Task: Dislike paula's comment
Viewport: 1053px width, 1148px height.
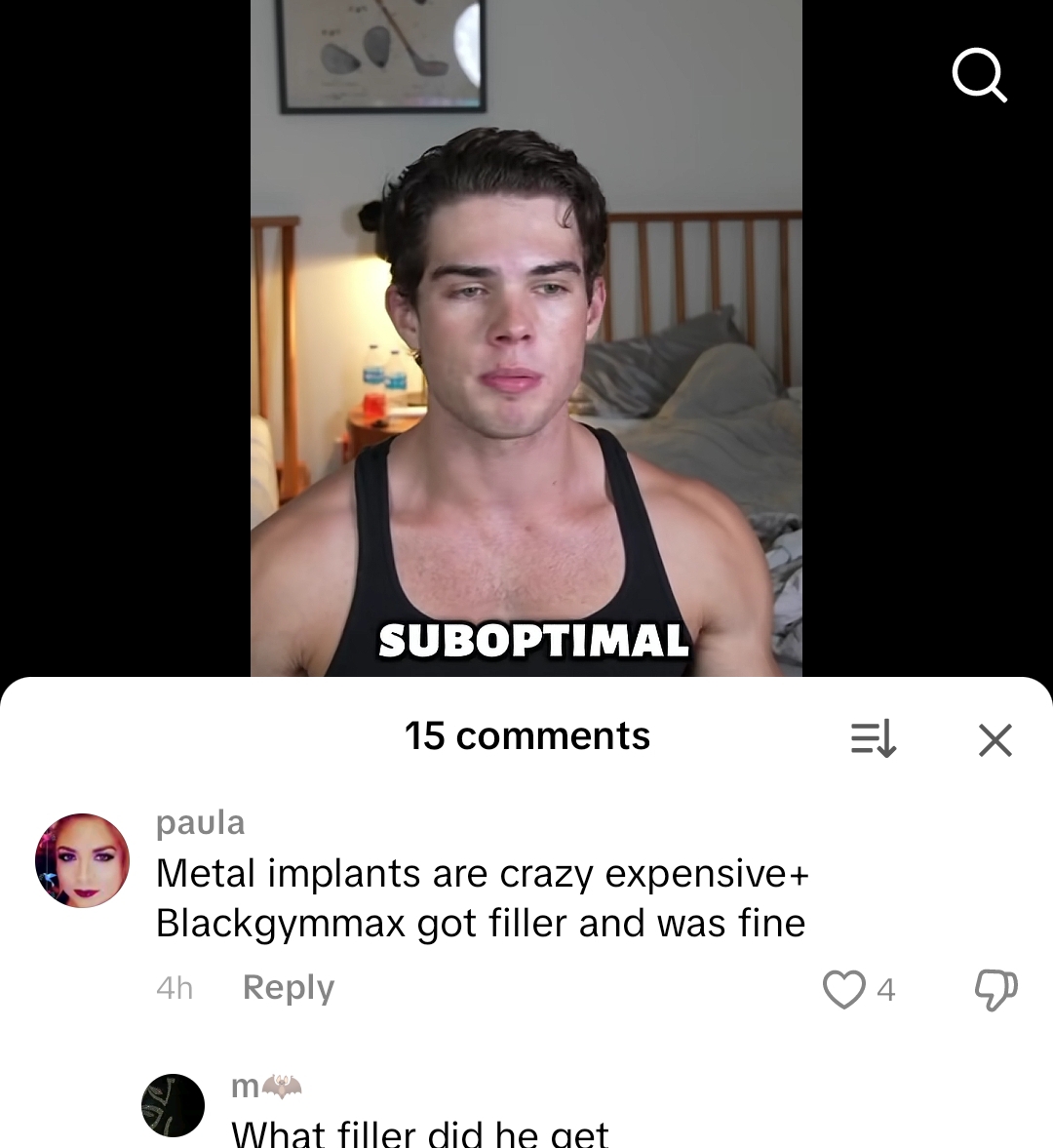Action: coord(995,989)
